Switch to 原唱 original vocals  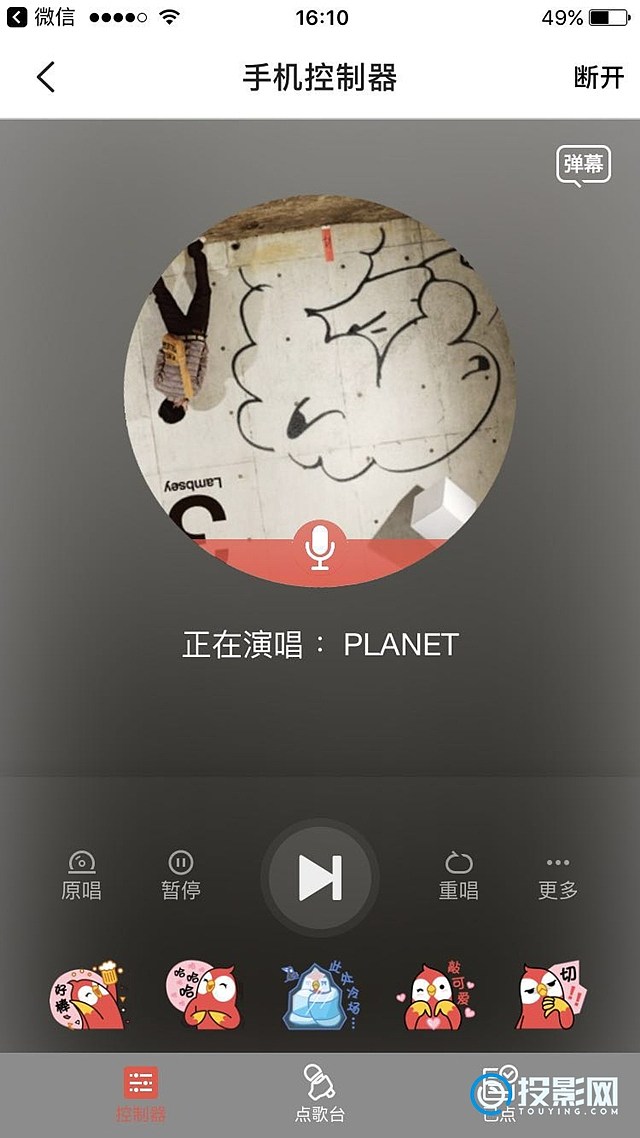[x=81, y=875]
